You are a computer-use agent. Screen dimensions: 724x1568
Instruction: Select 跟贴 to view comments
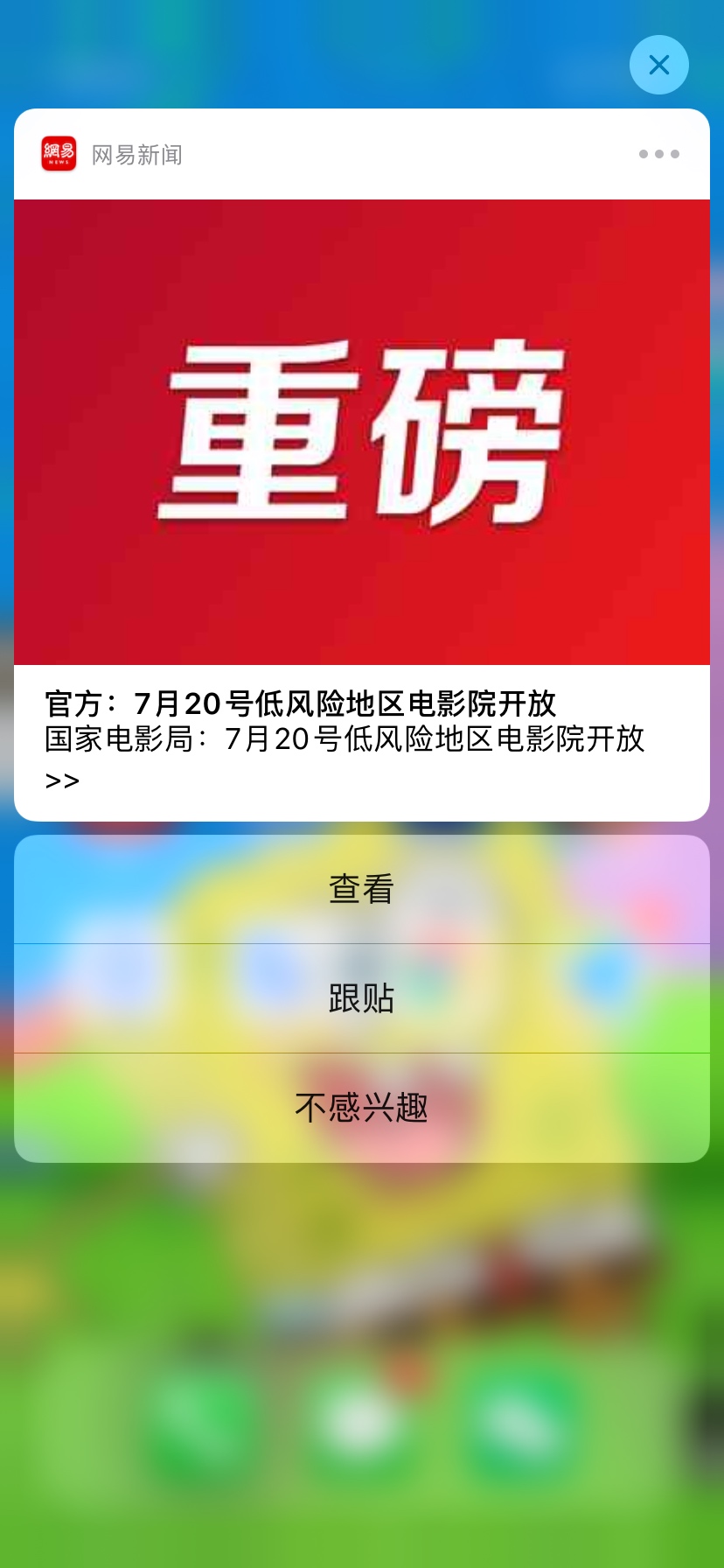(362, 998)
